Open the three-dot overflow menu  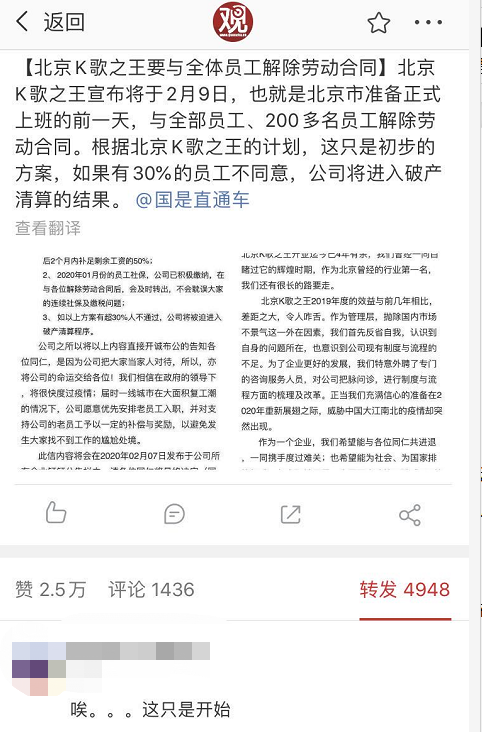point(428,22)
